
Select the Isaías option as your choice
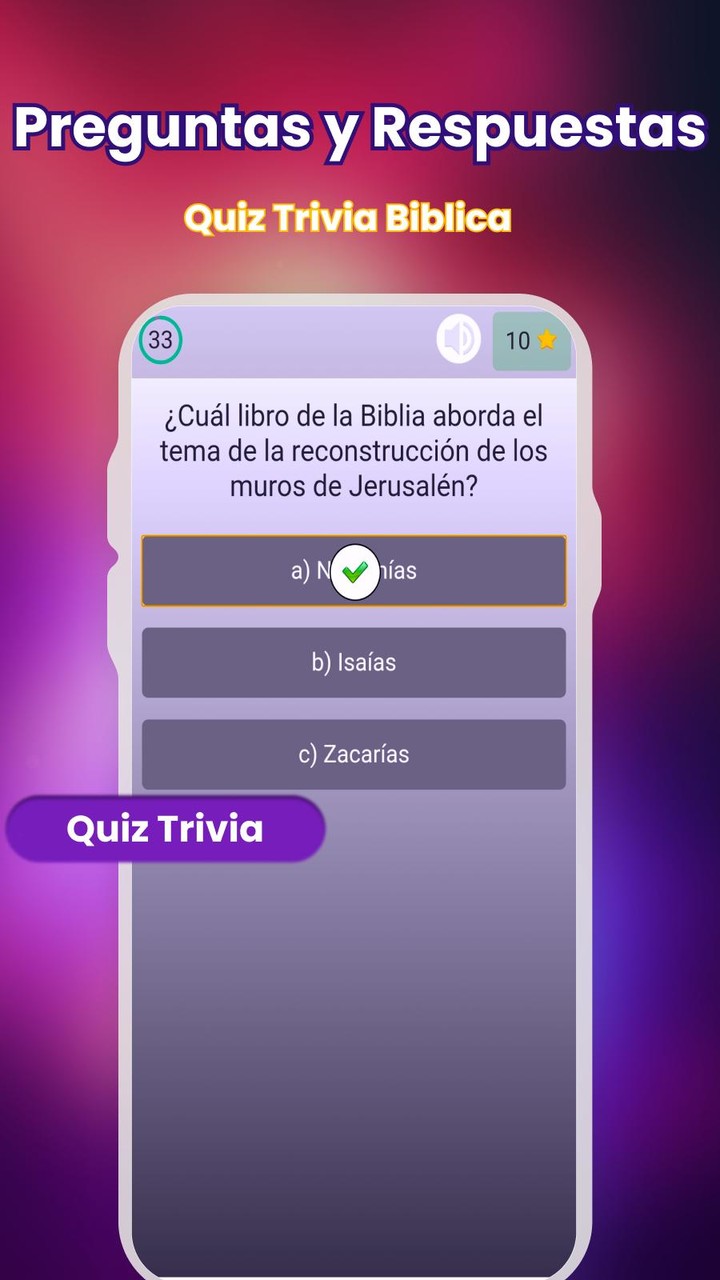click(353, 662)
